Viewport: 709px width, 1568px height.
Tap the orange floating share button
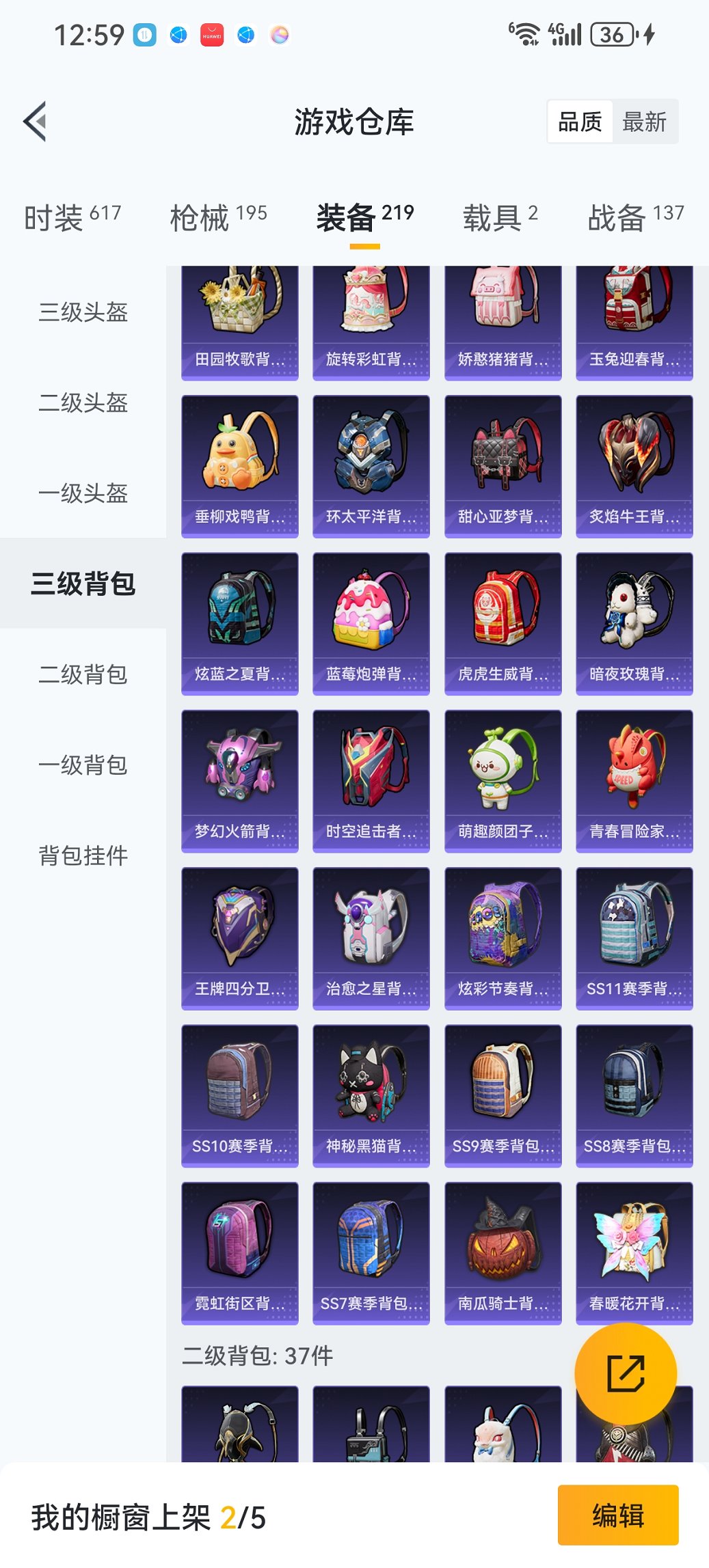pos(626,1373)
